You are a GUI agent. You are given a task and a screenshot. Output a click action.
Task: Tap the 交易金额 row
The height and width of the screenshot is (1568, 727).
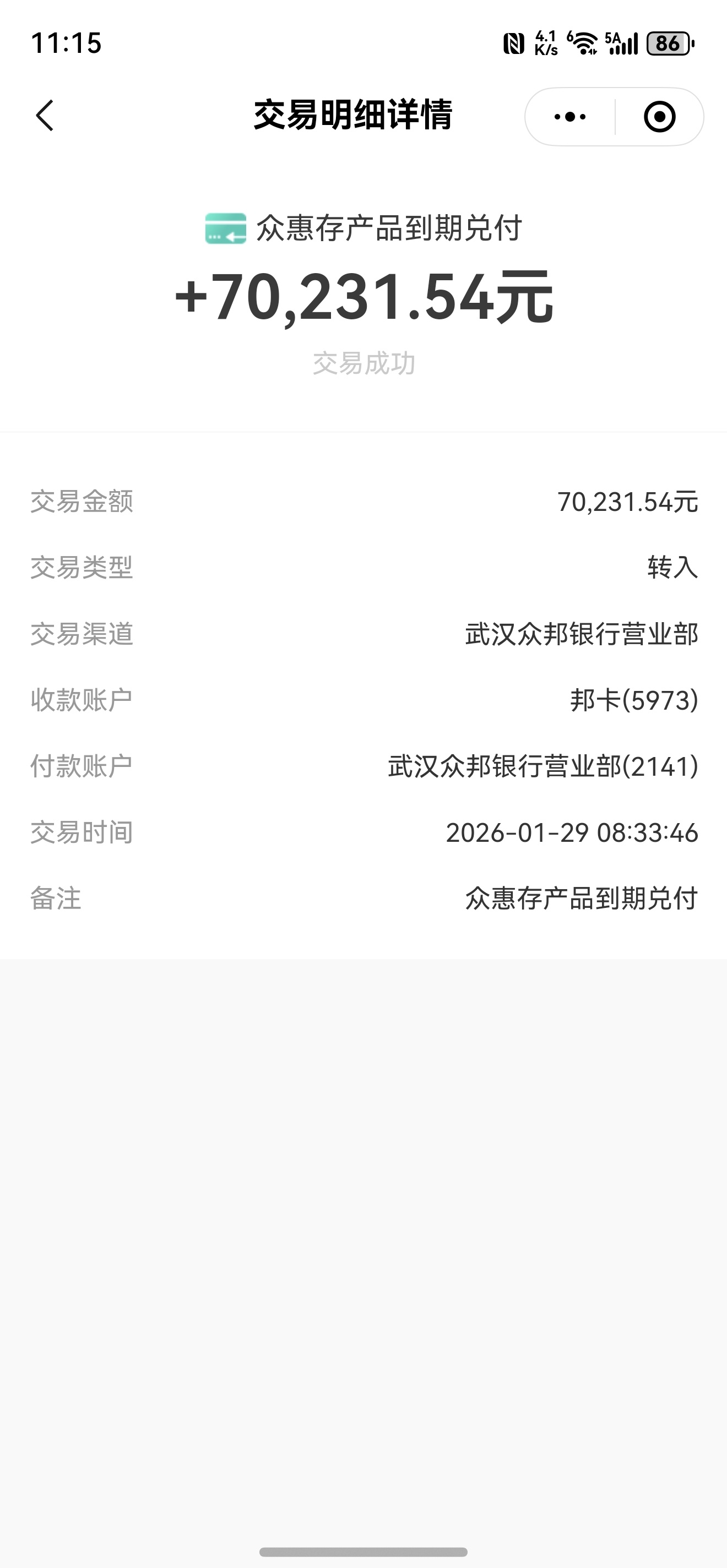coord(363,501)
